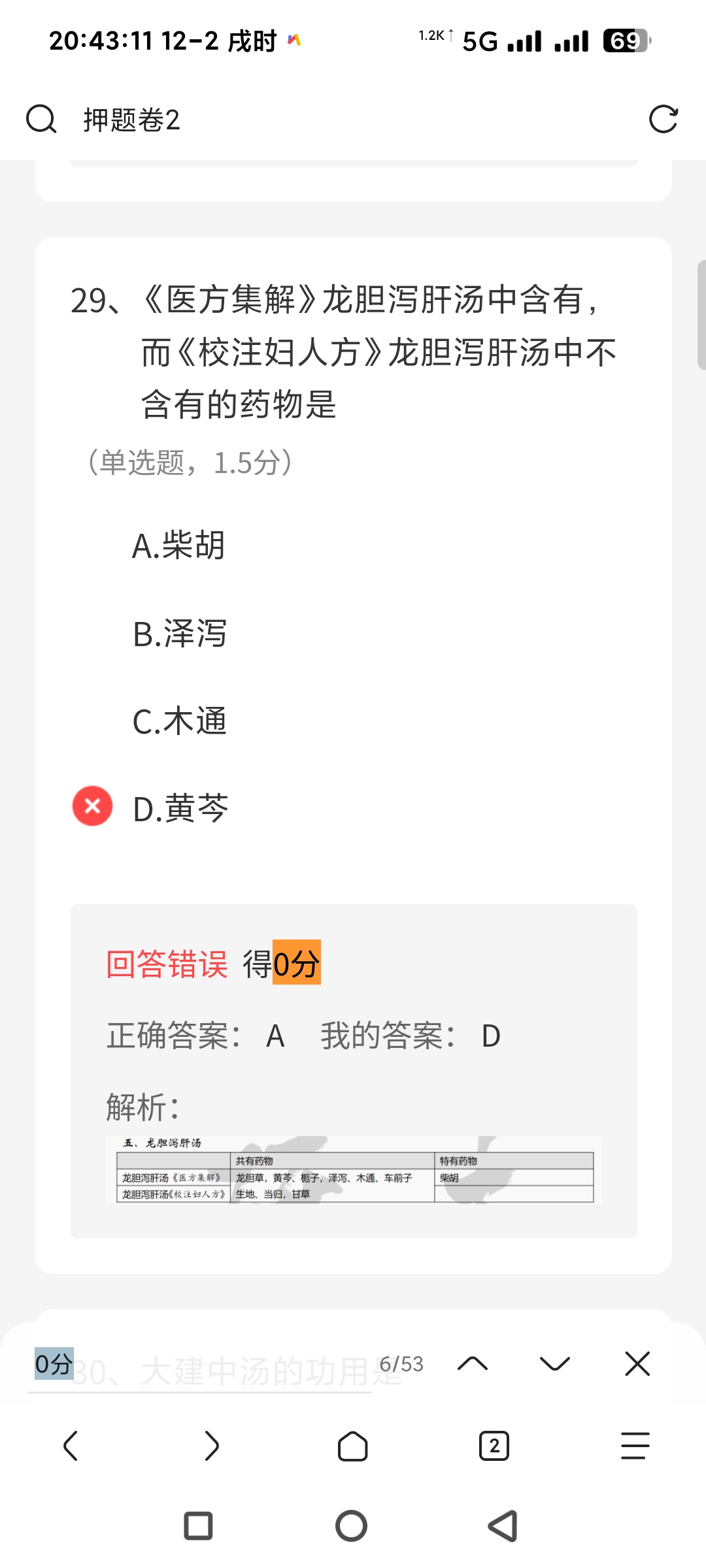This screenshot has width=706, height=1568.
Task: Open the 龙胆泻肝汤 explanation table image
Action: 354,1169
